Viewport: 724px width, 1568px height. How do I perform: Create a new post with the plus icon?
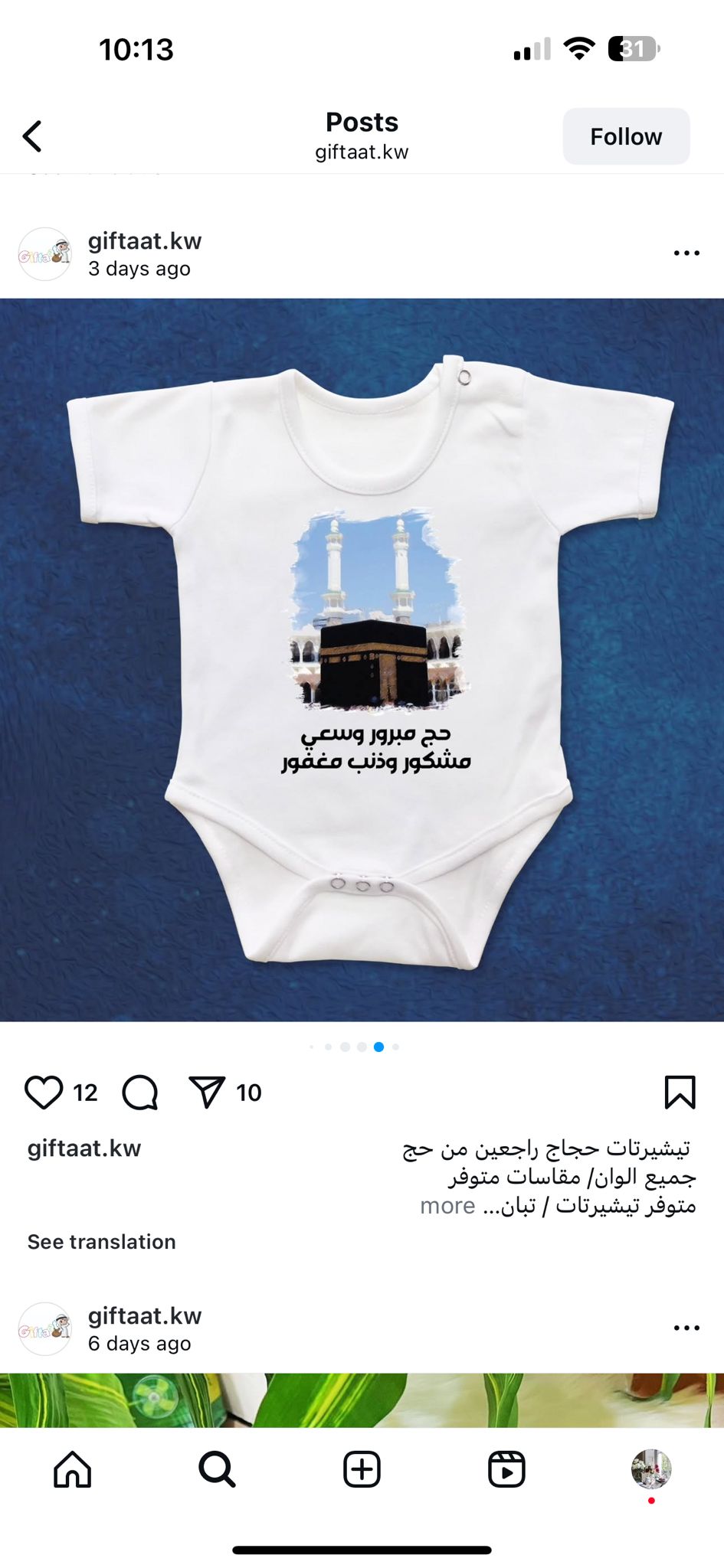[362, 1469]
